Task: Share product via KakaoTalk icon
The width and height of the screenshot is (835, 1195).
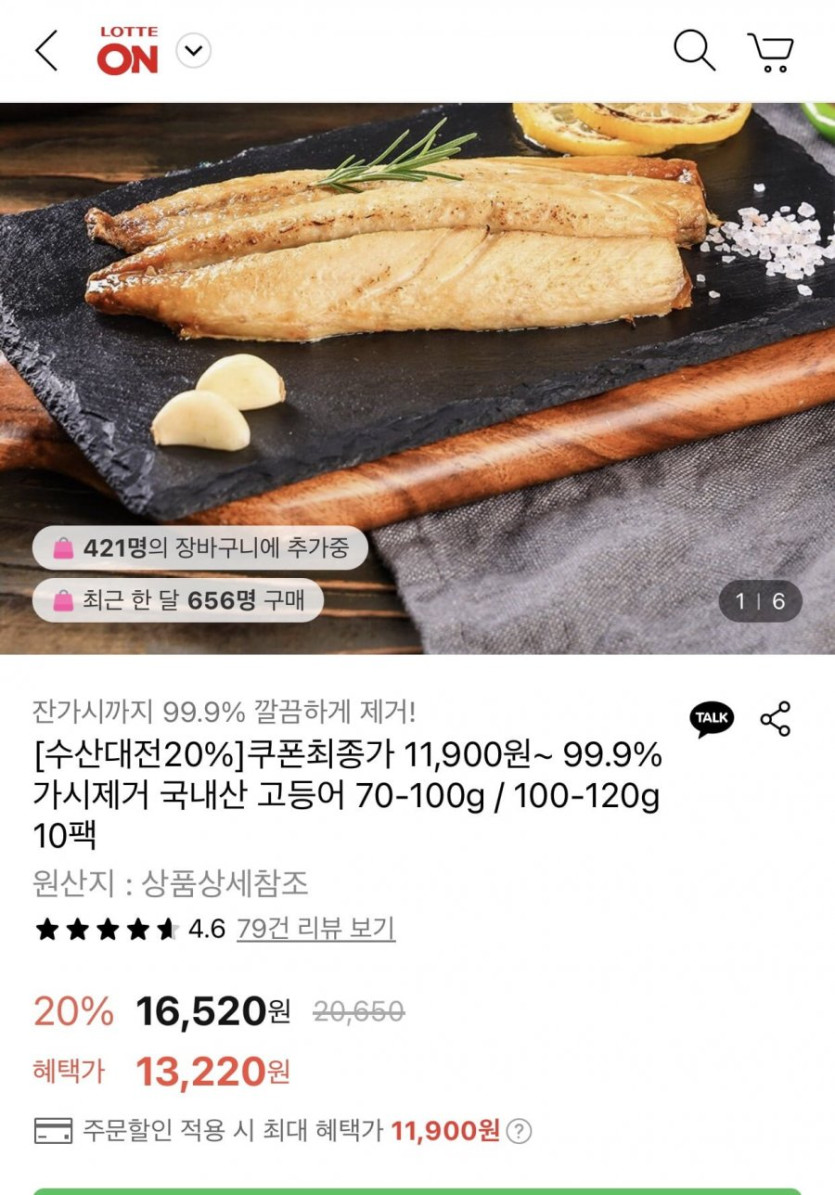Action: click(x=711, y=718)
